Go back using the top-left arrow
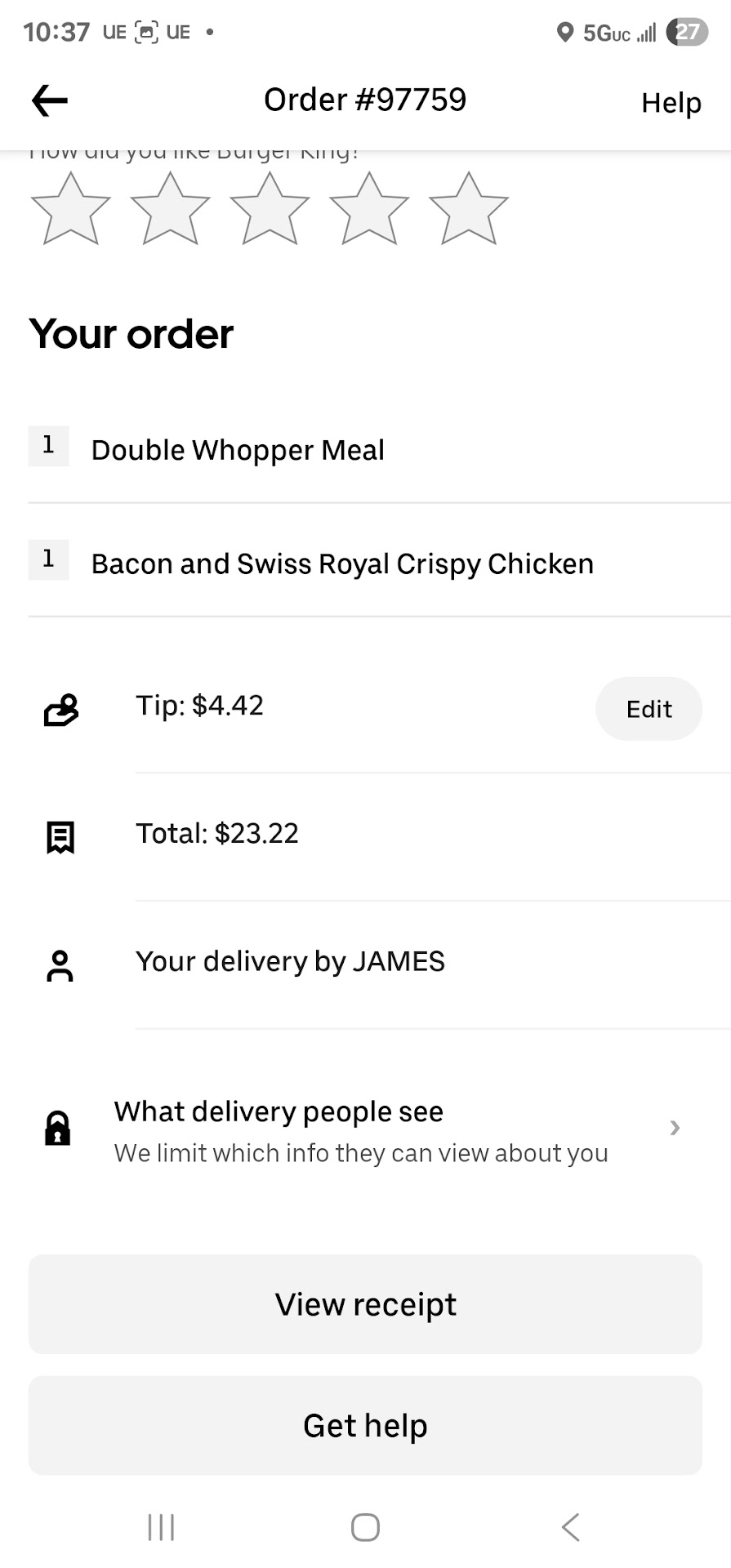The image size is (731, 1568). pos(50,100)
